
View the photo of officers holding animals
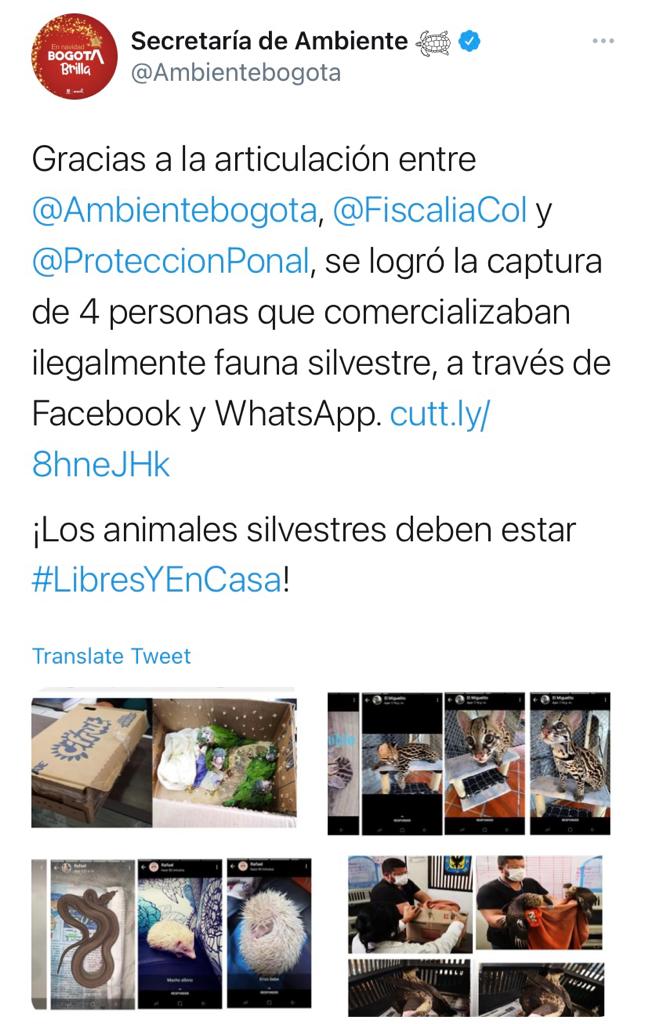[476, 931]
